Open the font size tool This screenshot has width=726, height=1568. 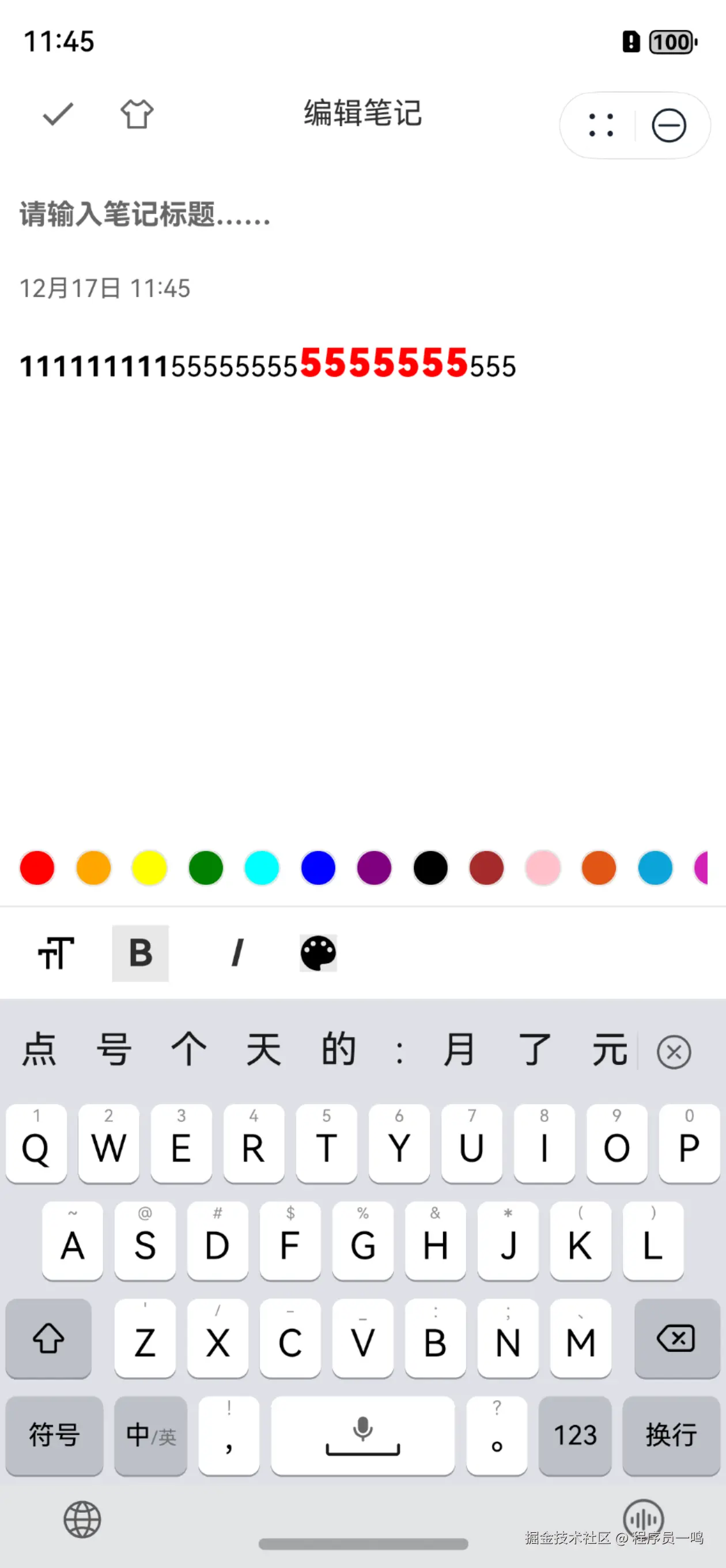[56, 952]
